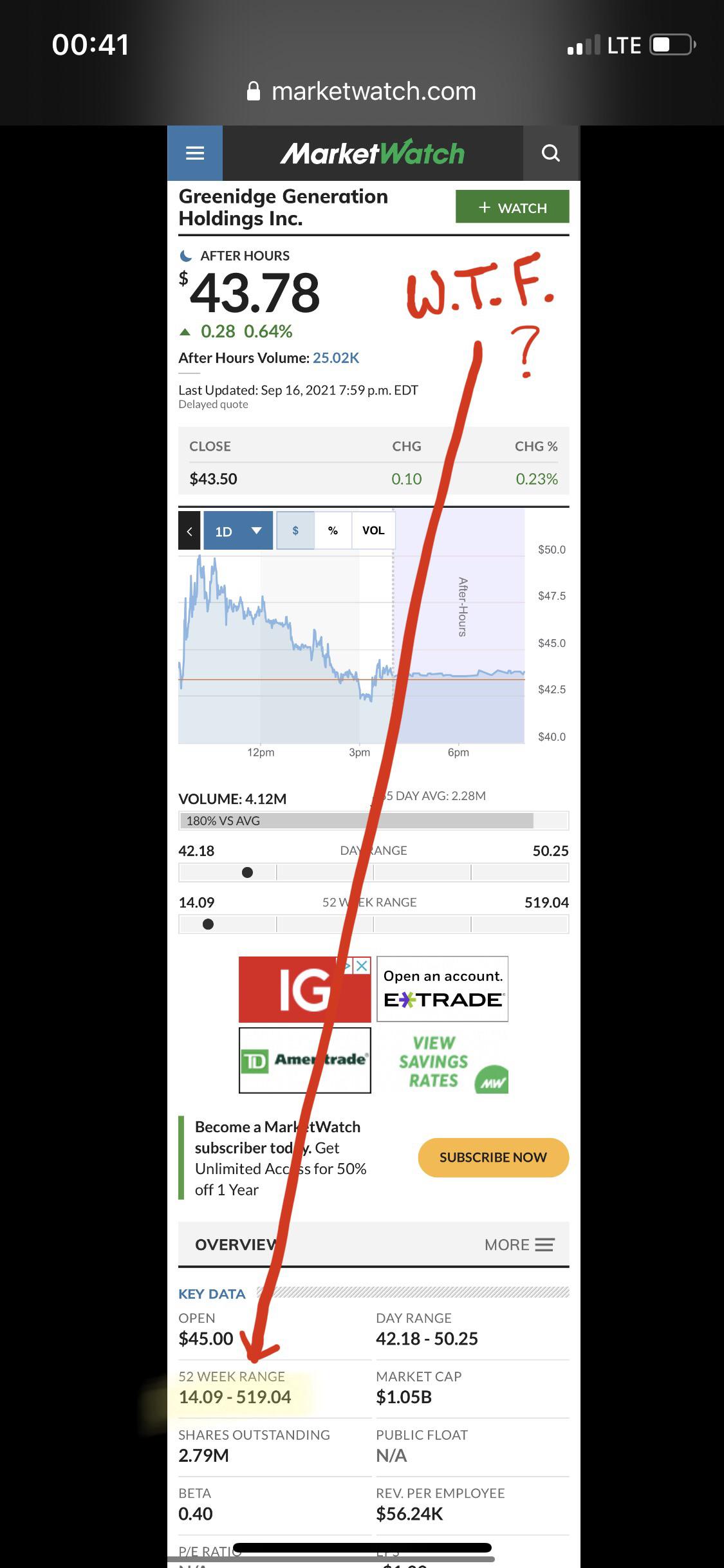This screenshot has height=1568, width=724.
Task: Expand the Overview MORE menu
Action: pos(519,1244)
